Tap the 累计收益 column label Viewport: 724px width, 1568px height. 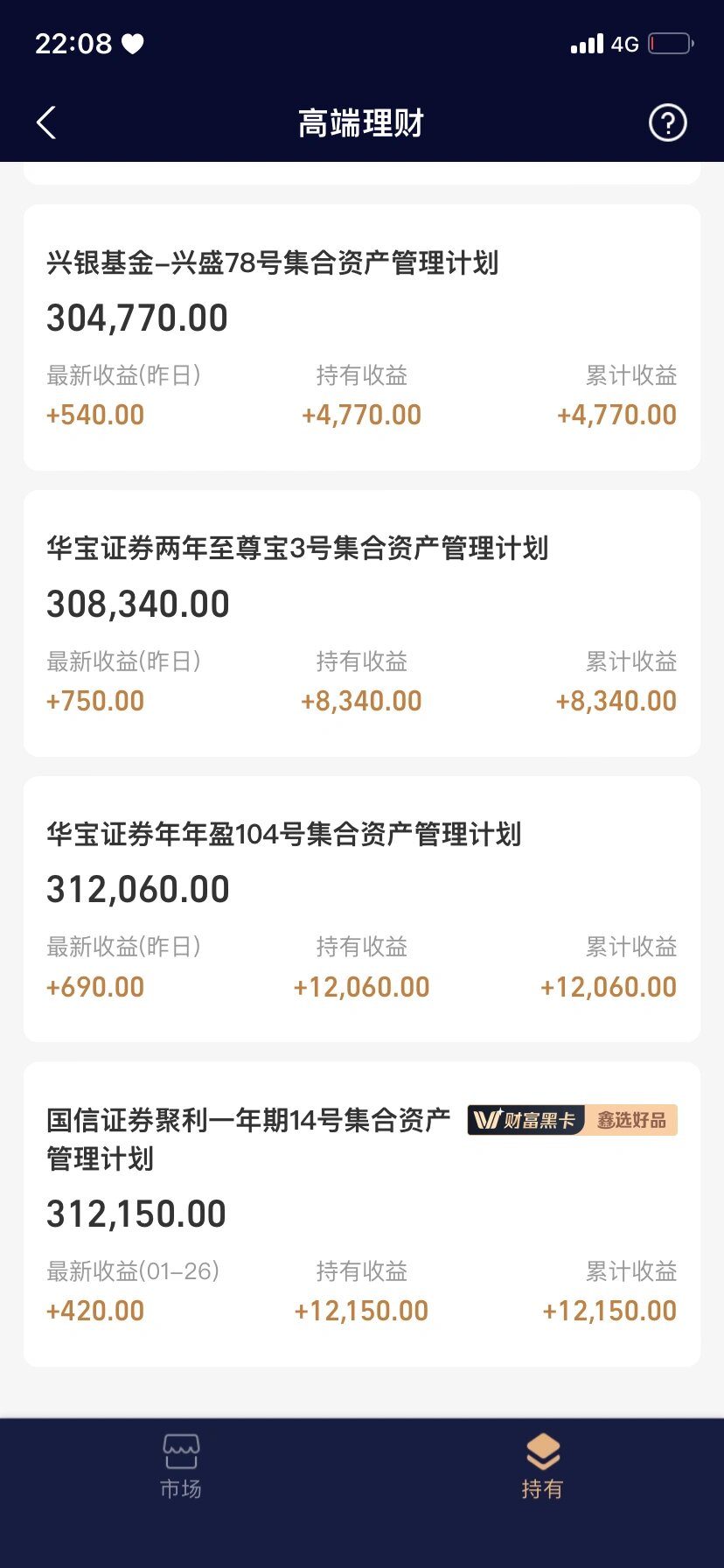pyautogui.click(x=631, y=374)
